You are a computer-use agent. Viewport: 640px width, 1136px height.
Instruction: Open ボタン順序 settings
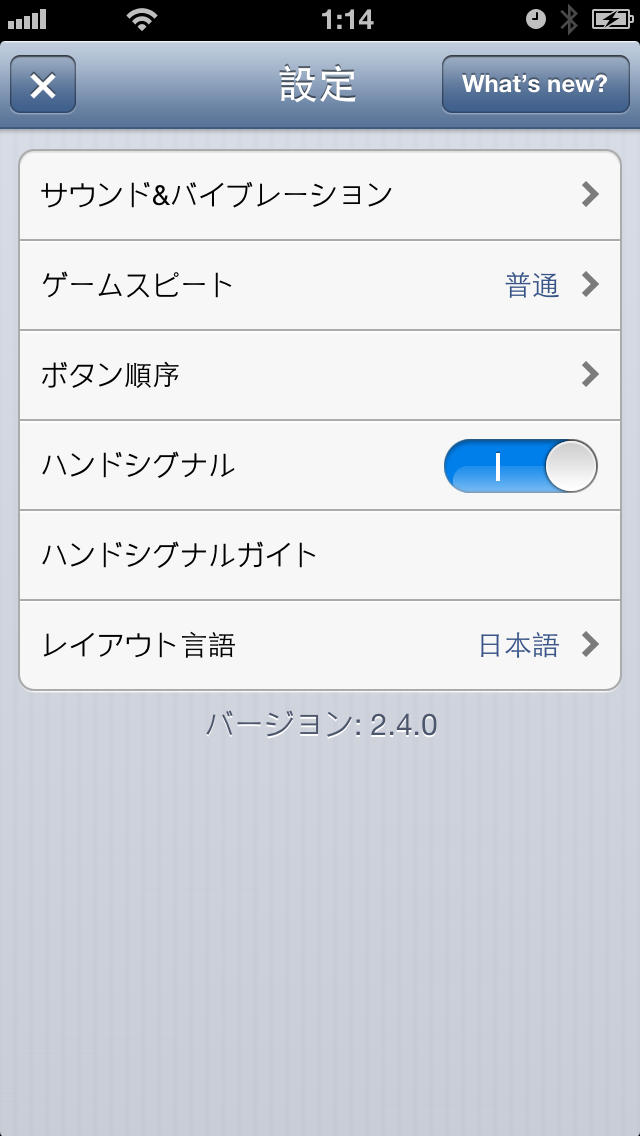tap(320, 375)
